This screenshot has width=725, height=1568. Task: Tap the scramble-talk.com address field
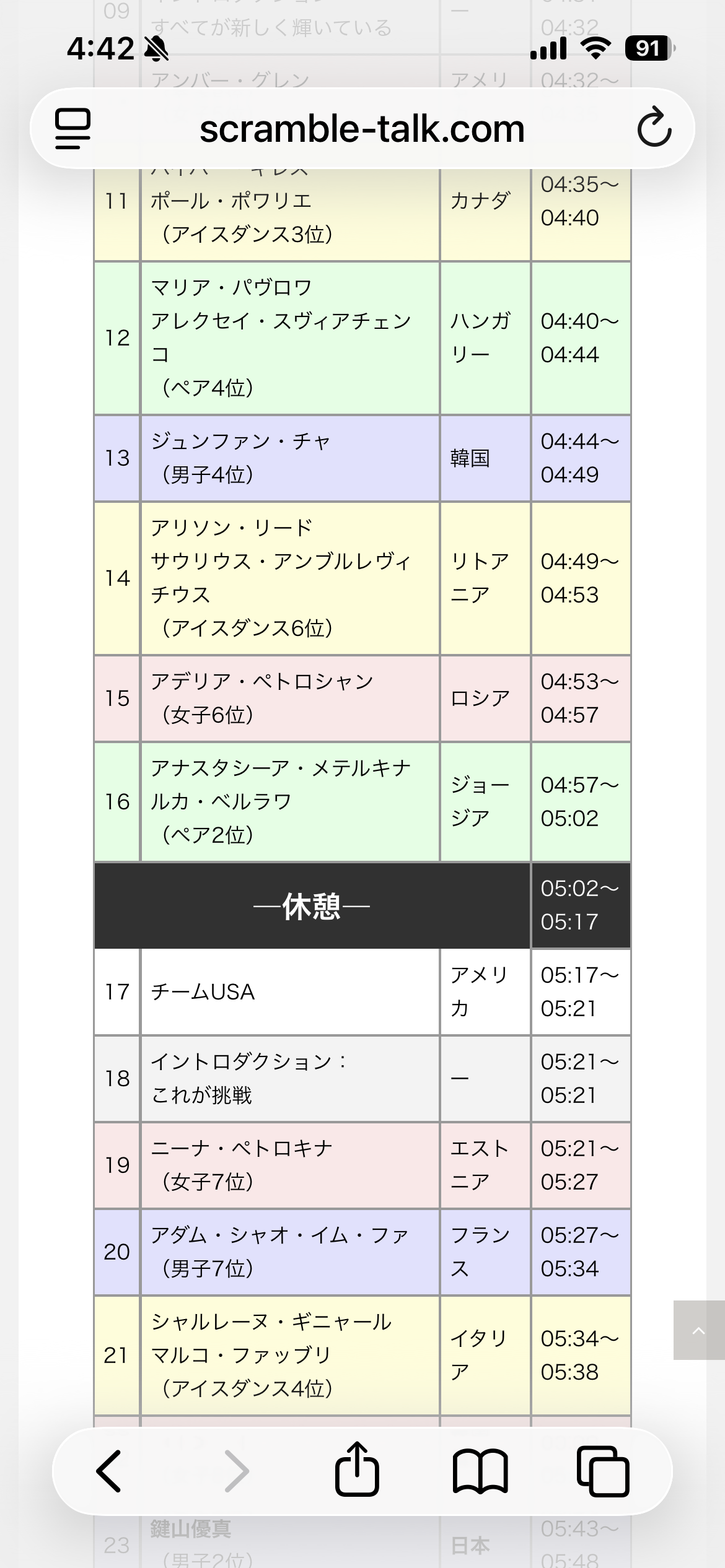coord(362,129)
